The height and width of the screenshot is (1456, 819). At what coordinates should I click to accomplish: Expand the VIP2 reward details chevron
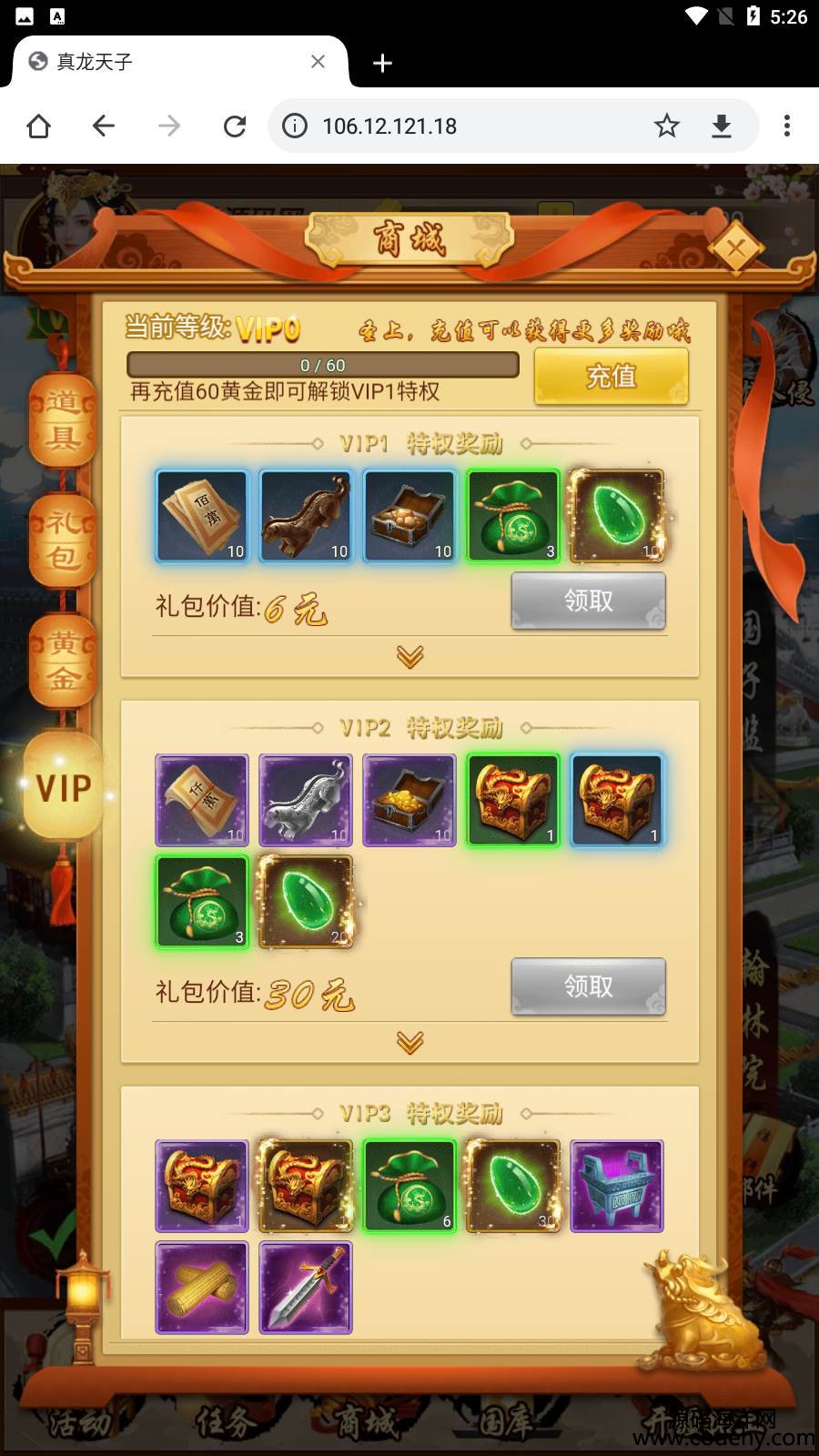tap(409, 1042)
